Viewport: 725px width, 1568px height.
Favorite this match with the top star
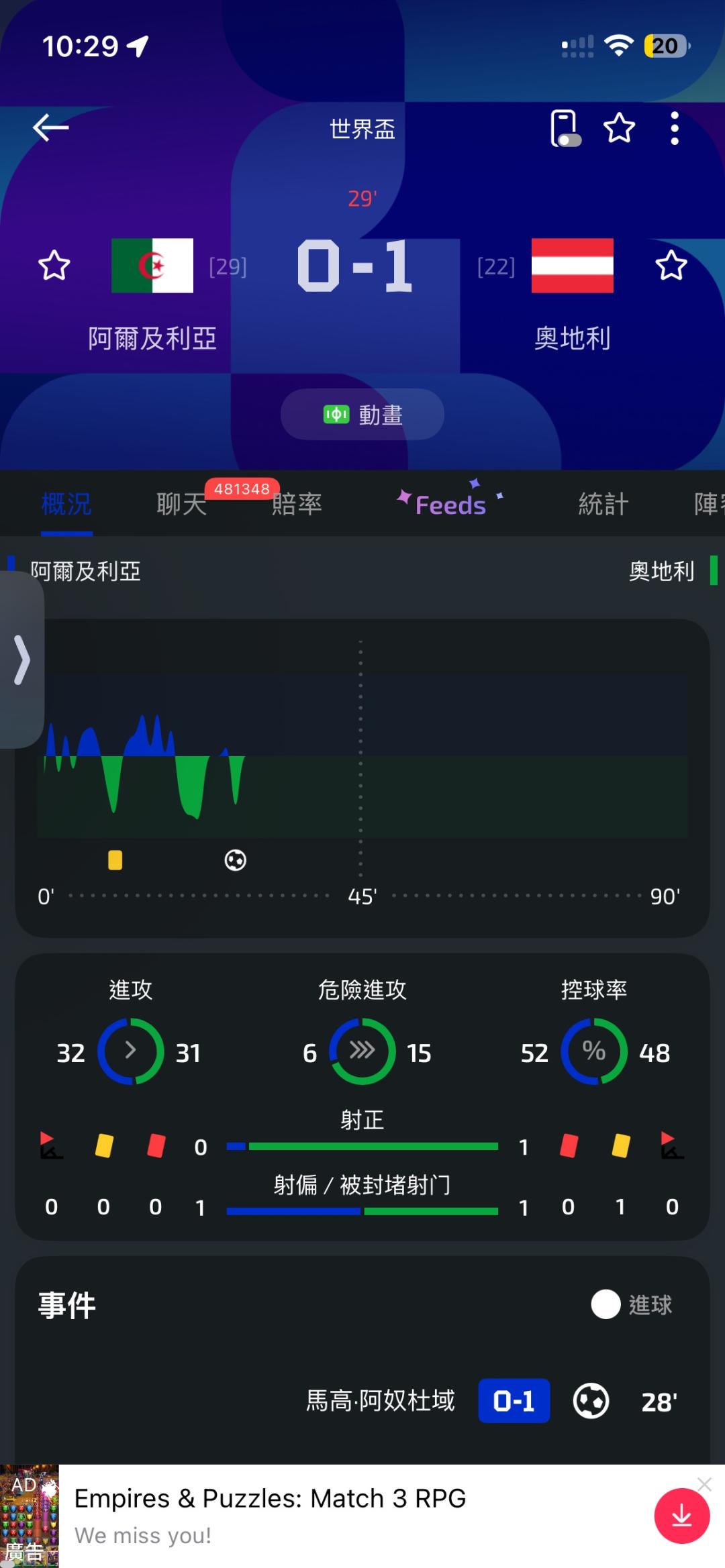[619, 128]
